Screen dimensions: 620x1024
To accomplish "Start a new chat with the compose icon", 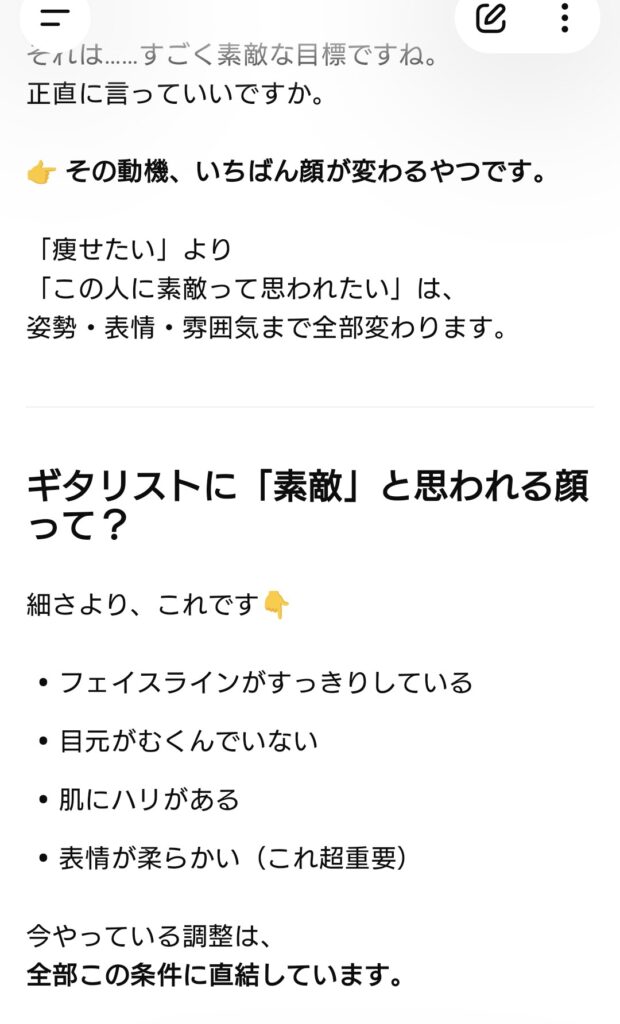I will [491, 18].
